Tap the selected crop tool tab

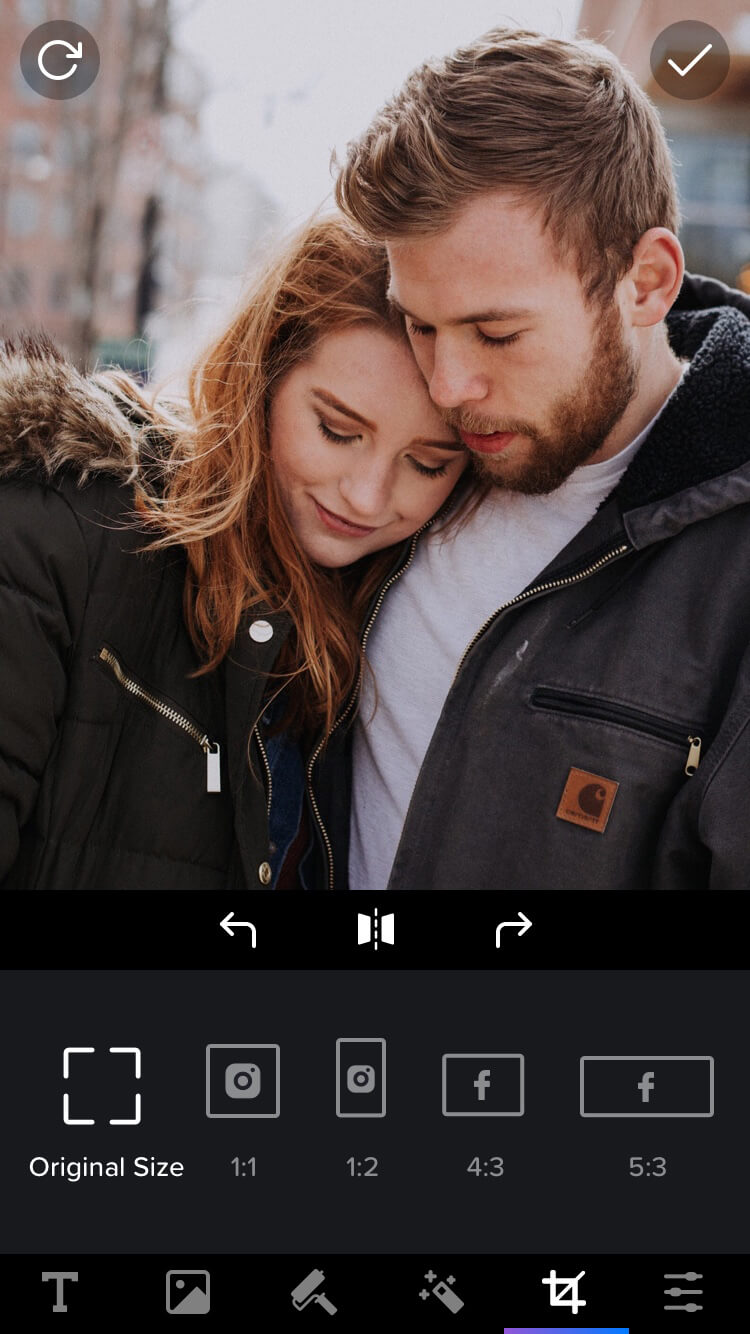point(565,1292)
